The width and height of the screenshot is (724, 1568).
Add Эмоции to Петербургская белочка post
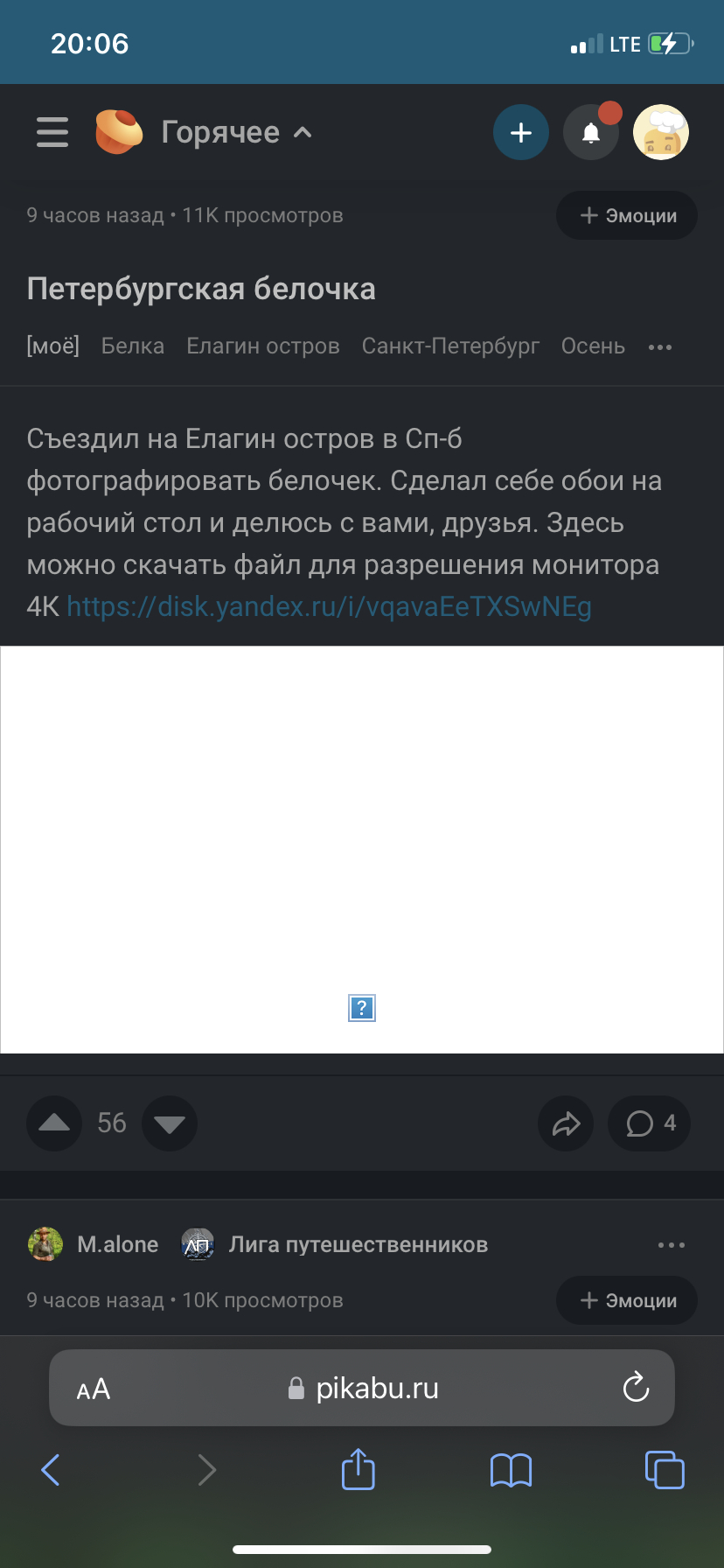tap(627, 215)
